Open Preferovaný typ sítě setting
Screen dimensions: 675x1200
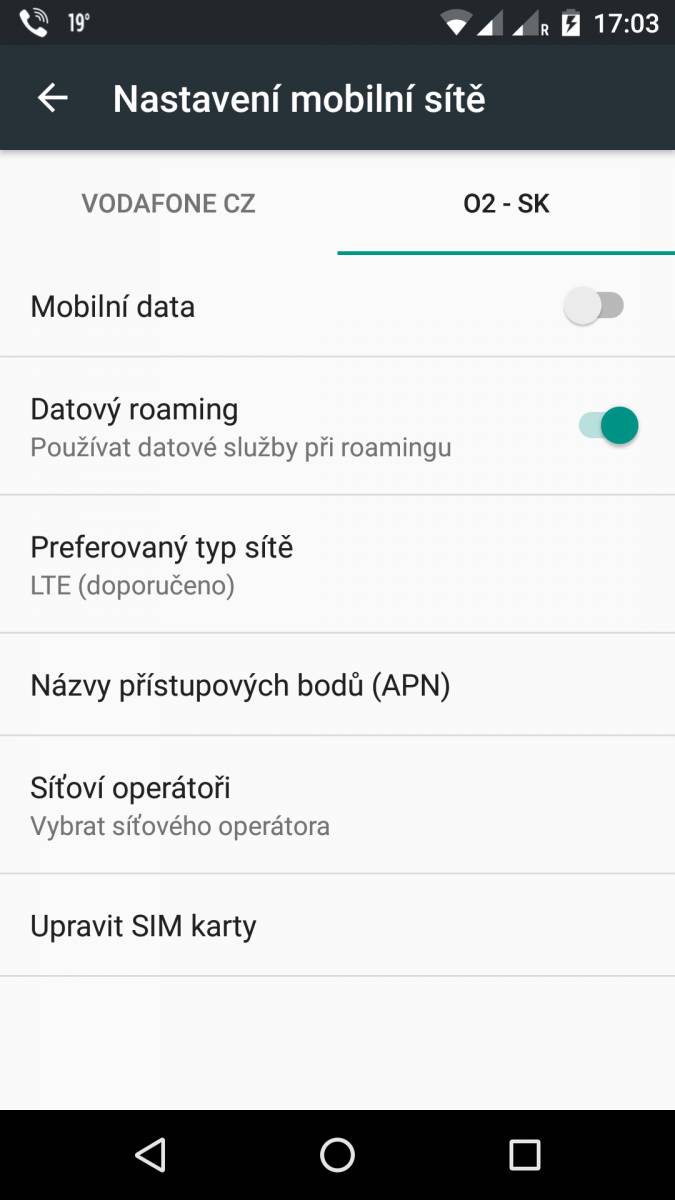click(337, 564)
